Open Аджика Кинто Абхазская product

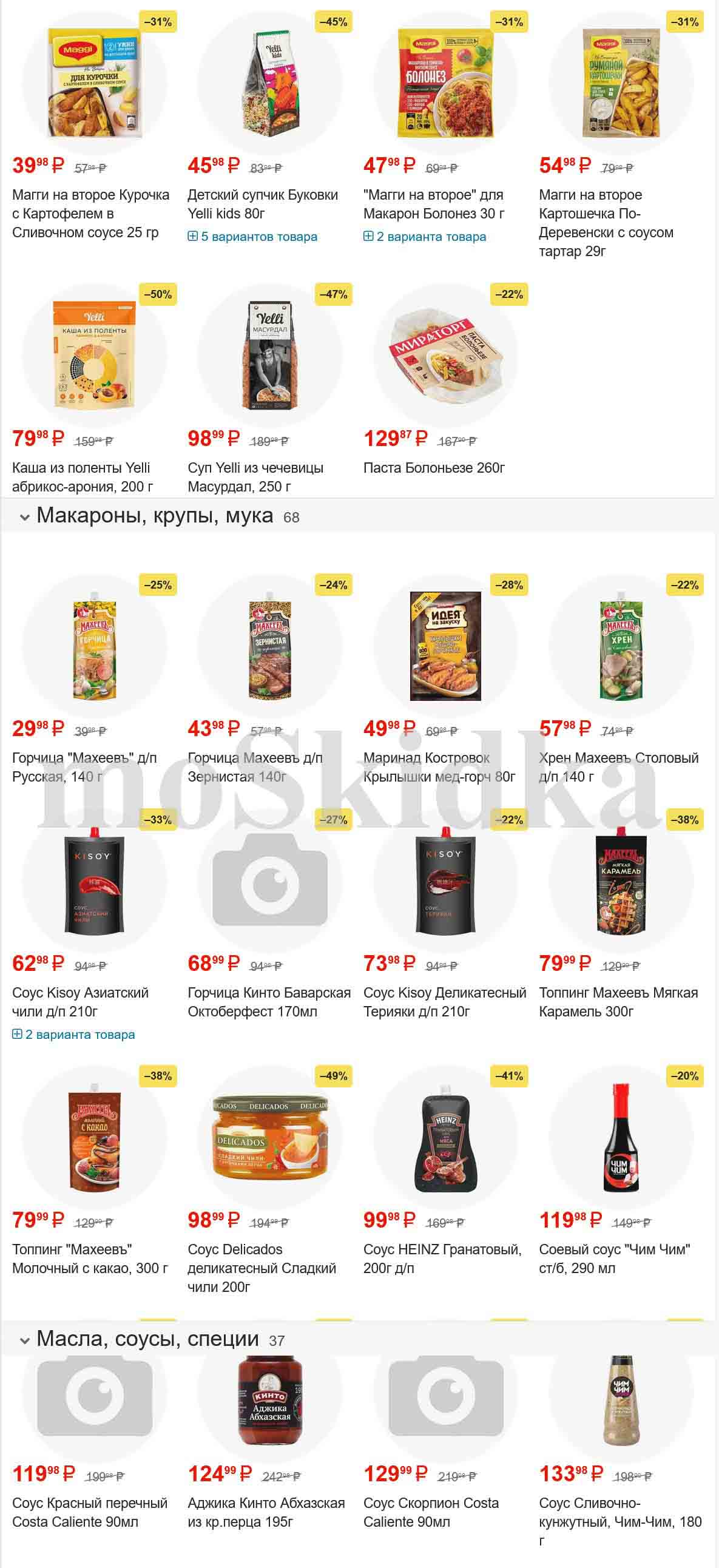click(x=265, y=1512)
